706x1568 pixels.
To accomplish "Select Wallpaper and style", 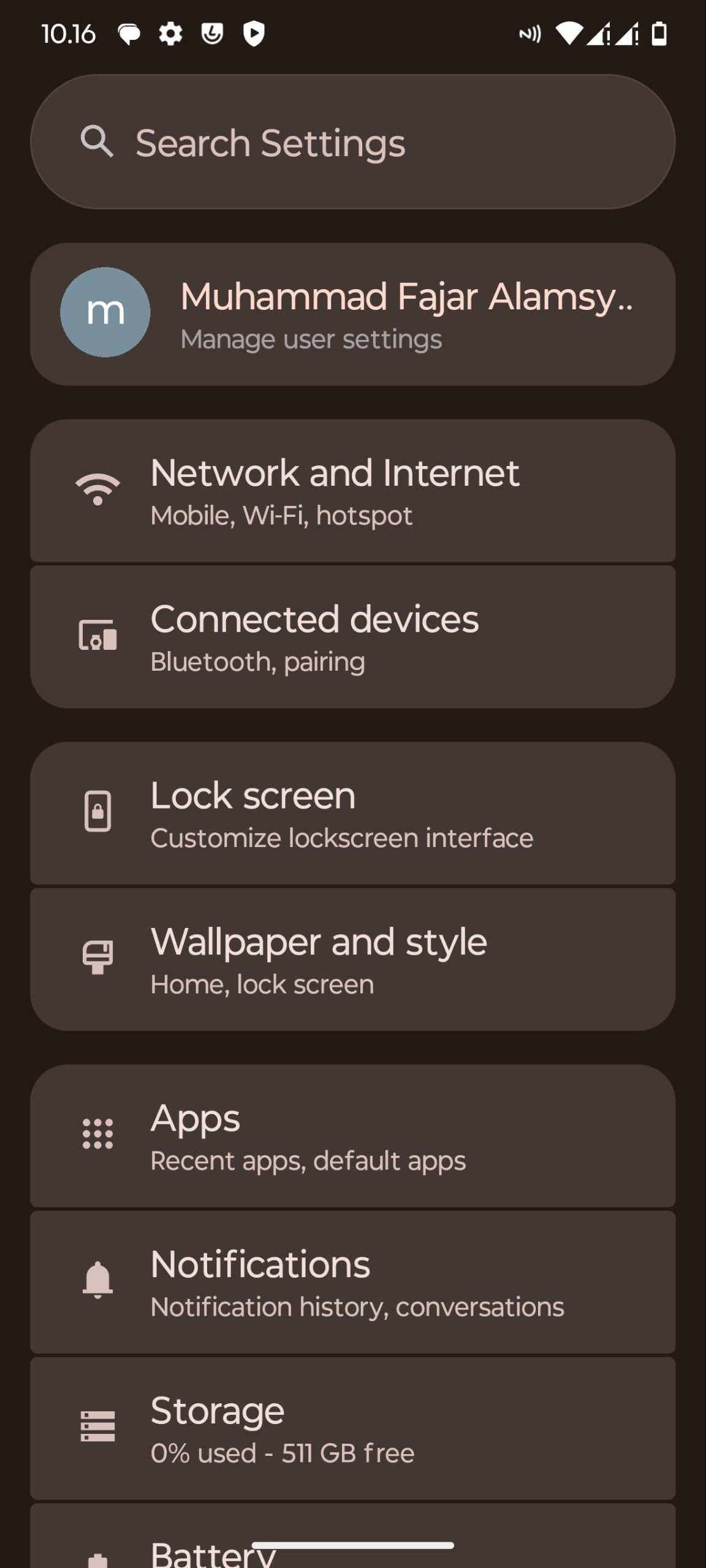I will tap(352, 960).
